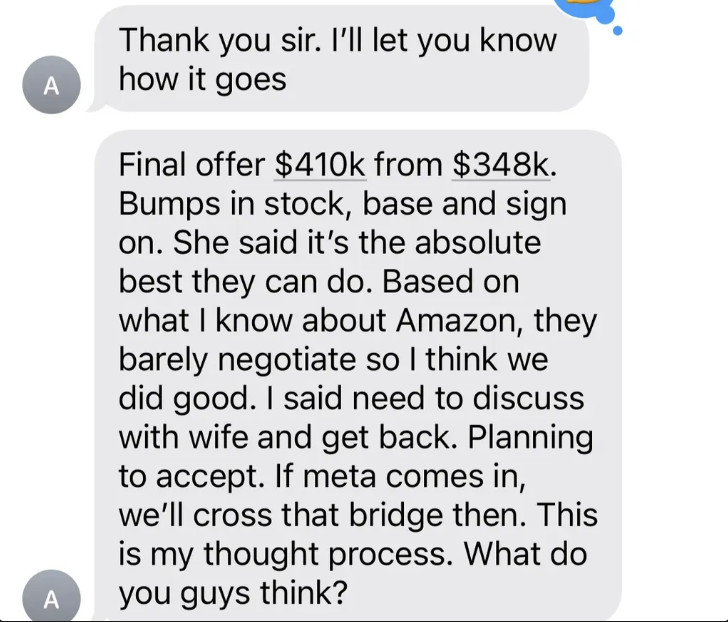The height and width of the screenshot is (622, 728).
Task: Tap the underlined $348k amount
Action: 500,164
